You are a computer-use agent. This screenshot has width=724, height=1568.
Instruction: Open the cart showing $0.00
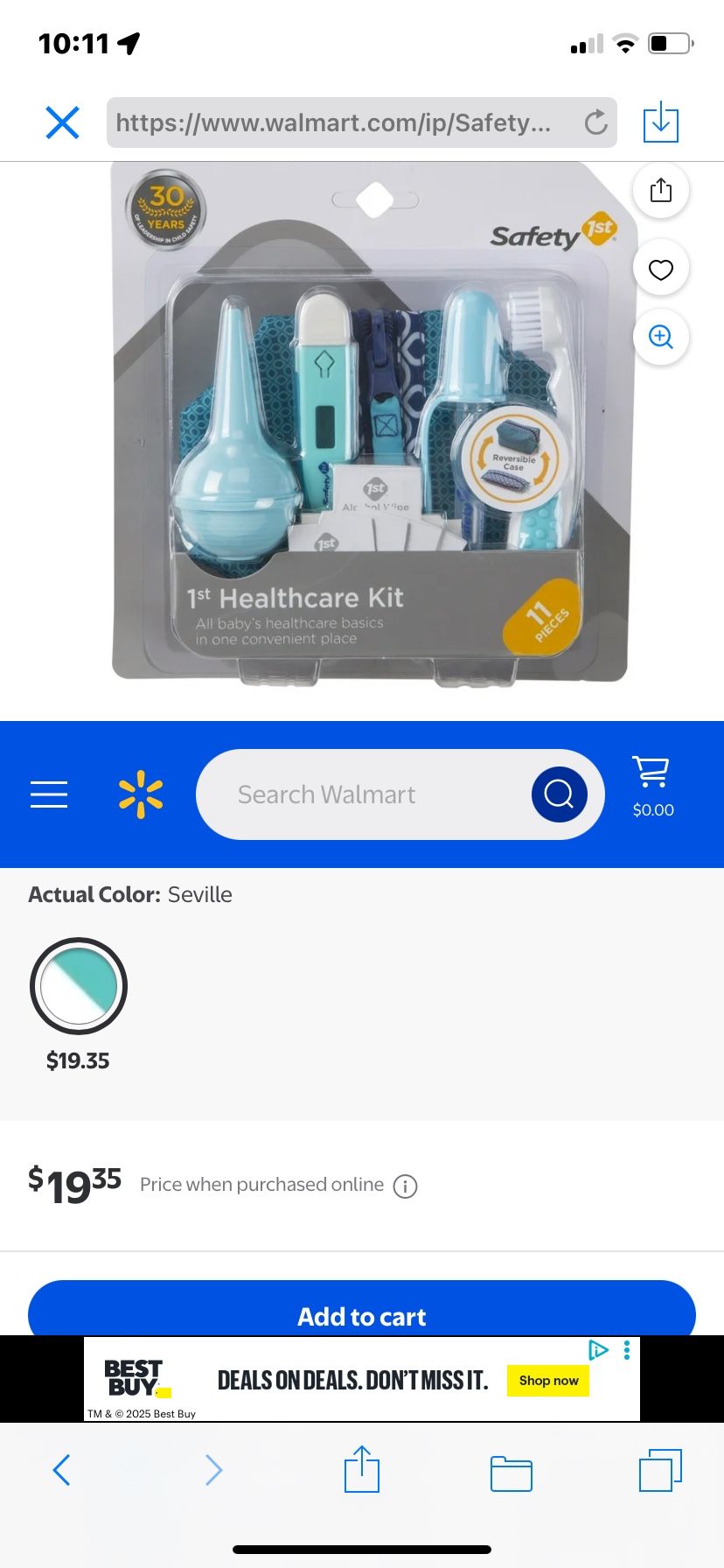[653, 787]
